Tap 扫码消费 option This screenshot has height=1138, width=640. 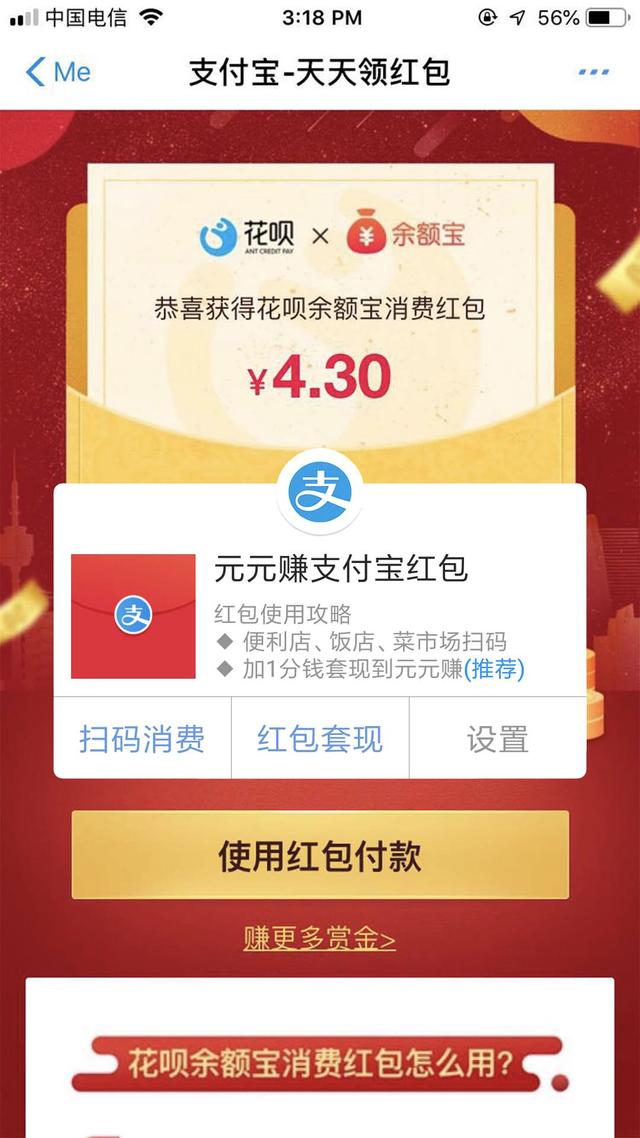(x=142, y=739)
